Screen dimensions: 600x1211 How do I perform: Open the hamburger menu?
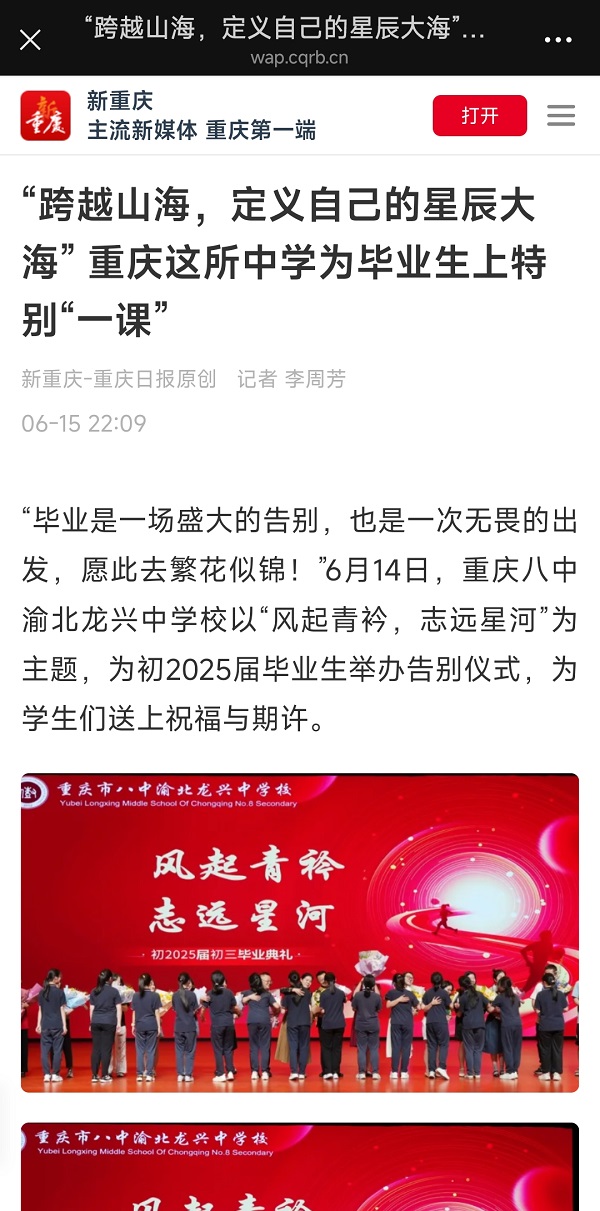561,116
